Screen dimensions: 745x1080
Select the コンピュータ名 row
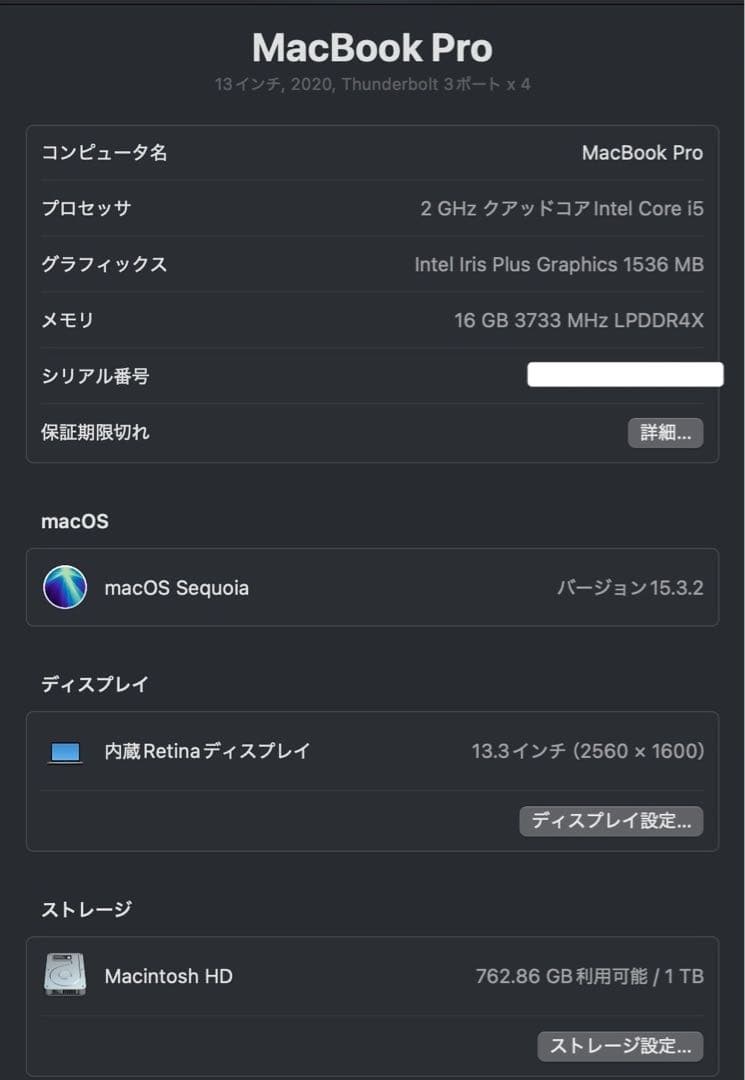coord(103,153)
